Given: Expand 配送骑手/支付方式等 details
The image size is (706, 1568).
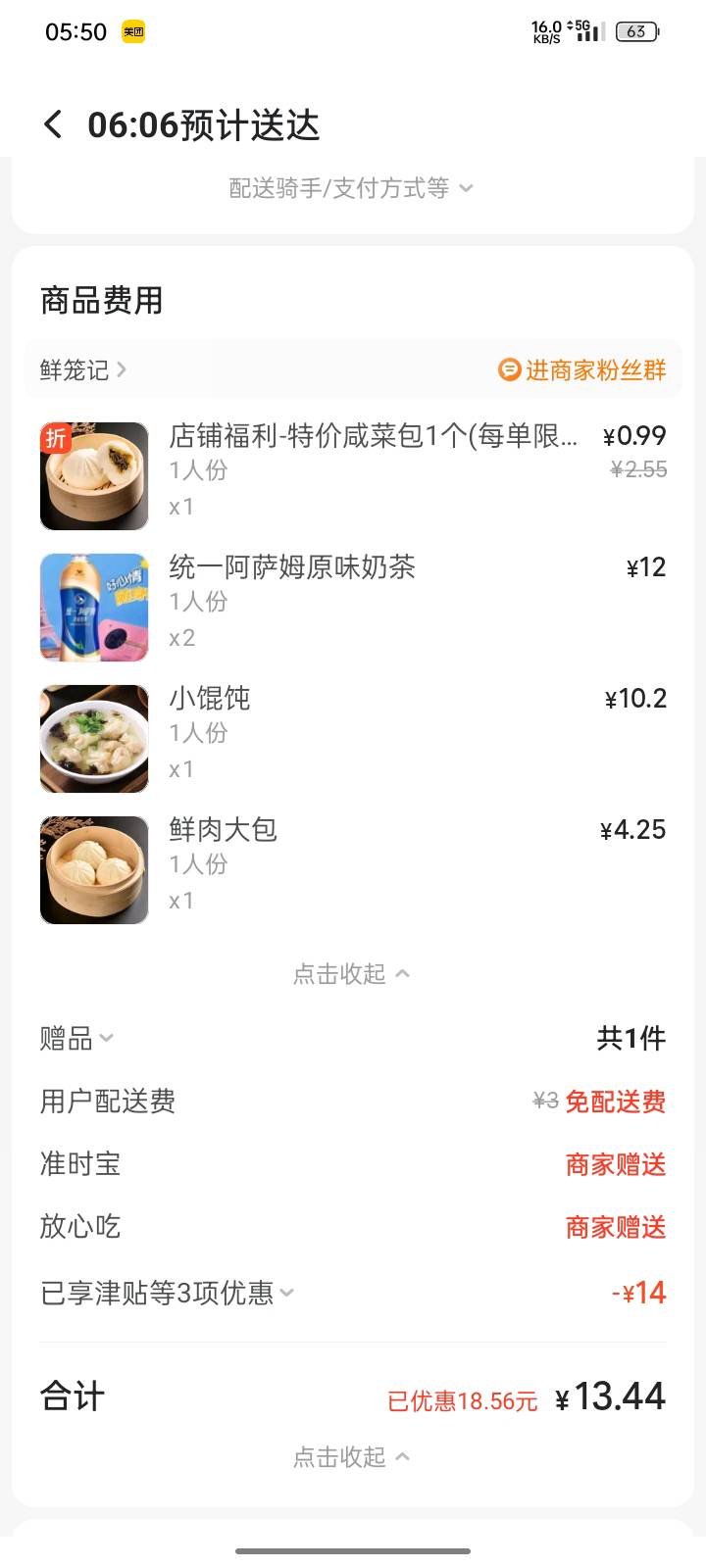Looking at the screenshot, I should (351, 187).
